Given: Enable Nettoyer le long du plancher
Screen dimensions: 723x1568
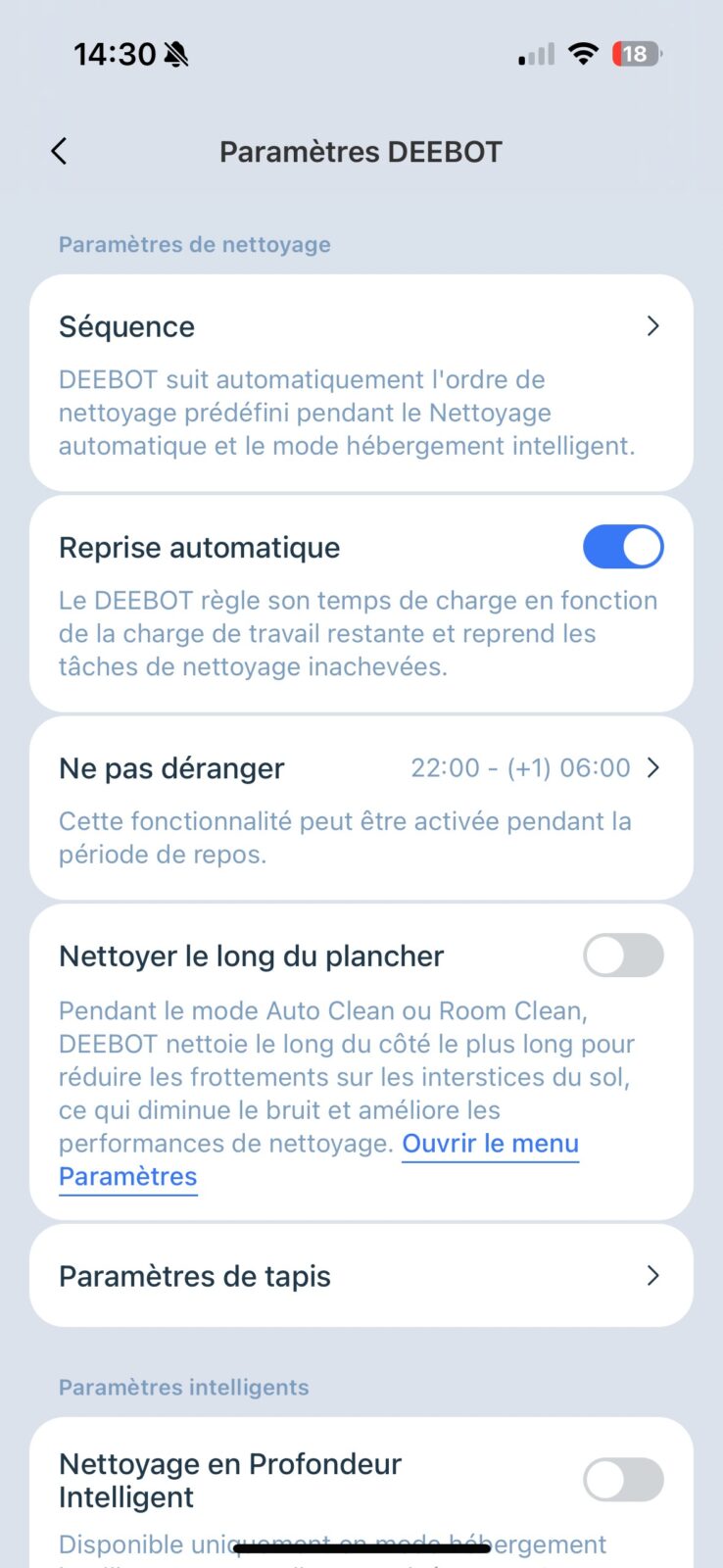Looking at the screenshot, I should (x=623, y=955).
